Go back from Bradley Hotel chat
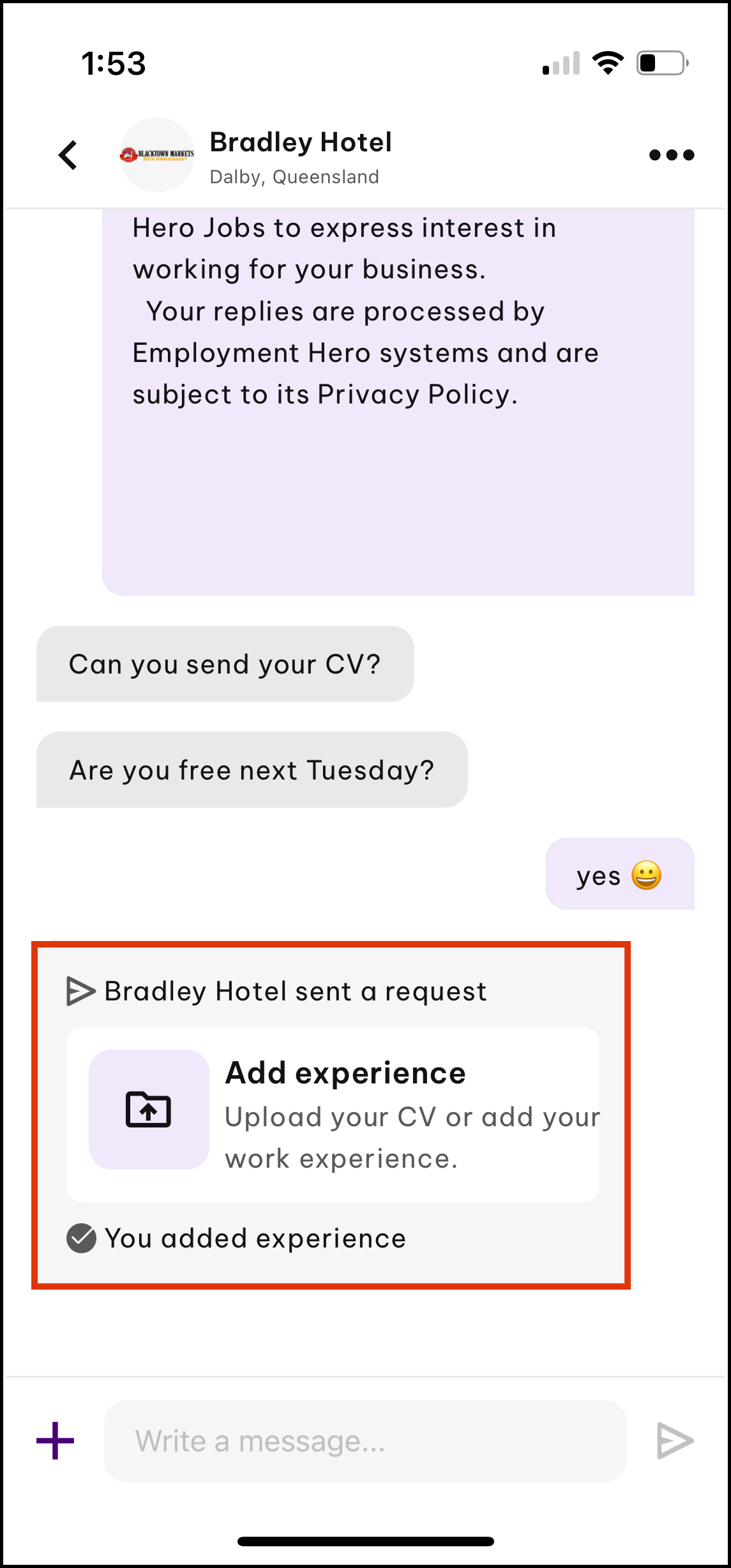This screenshot has height=1568, width=731. point(68,155)
